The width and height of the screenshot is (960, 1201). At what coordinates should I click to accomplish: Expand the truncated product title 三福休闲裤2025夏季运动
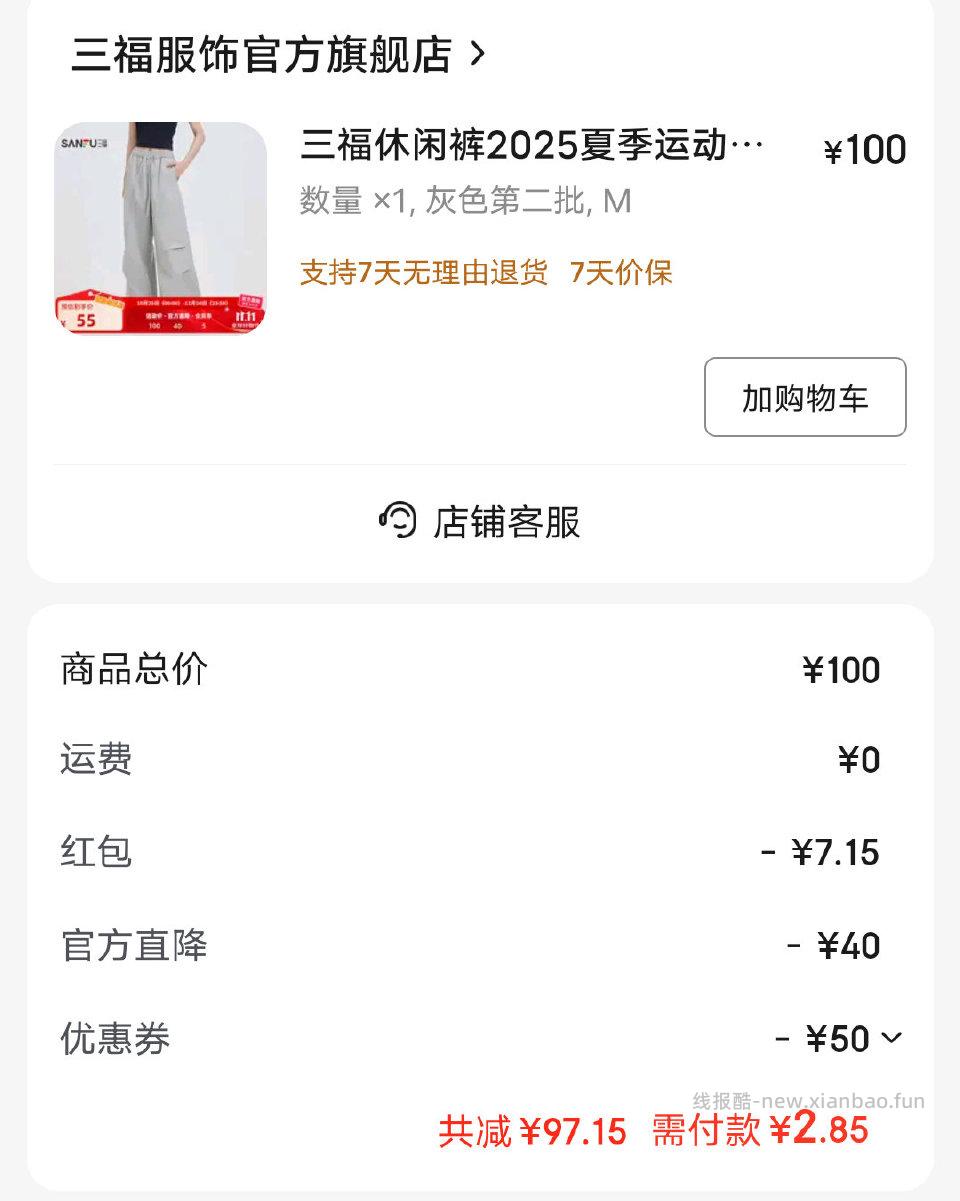pos(530,146)
